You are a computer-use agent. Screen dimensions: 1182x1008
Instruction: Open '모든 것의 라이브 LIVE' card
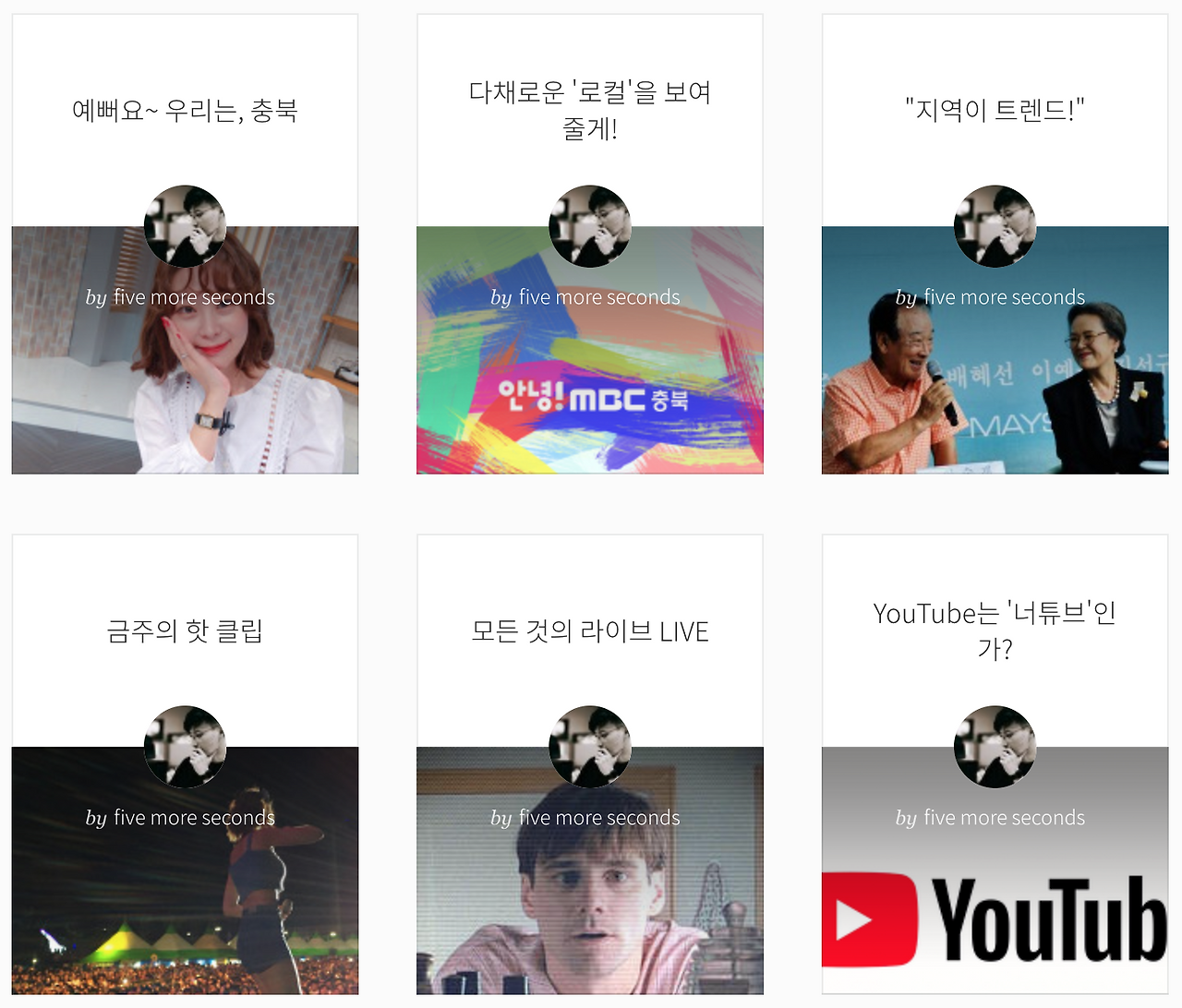pyautogui.click(x=590, y=764)
